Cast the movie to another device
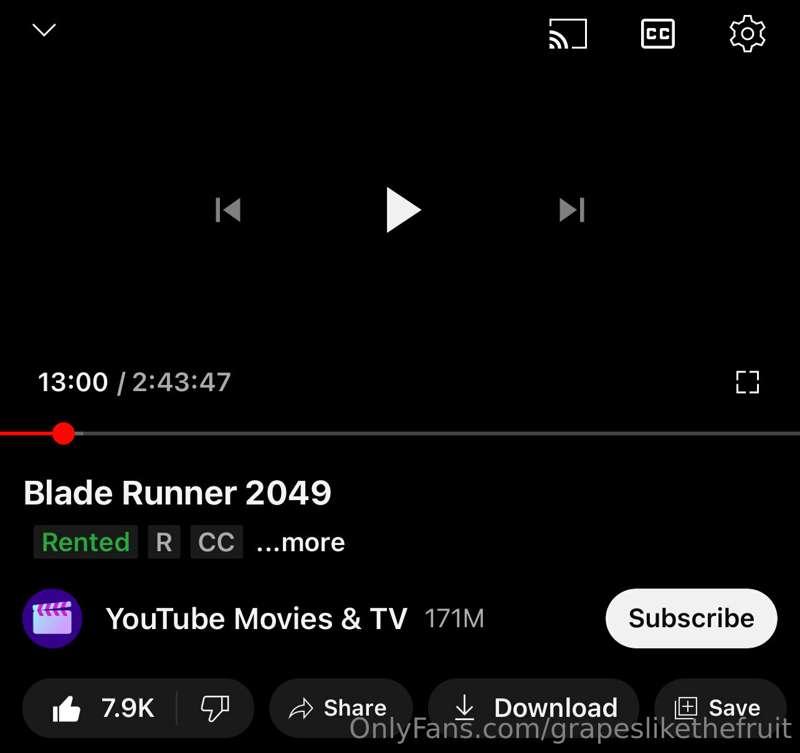 (568, 34)
